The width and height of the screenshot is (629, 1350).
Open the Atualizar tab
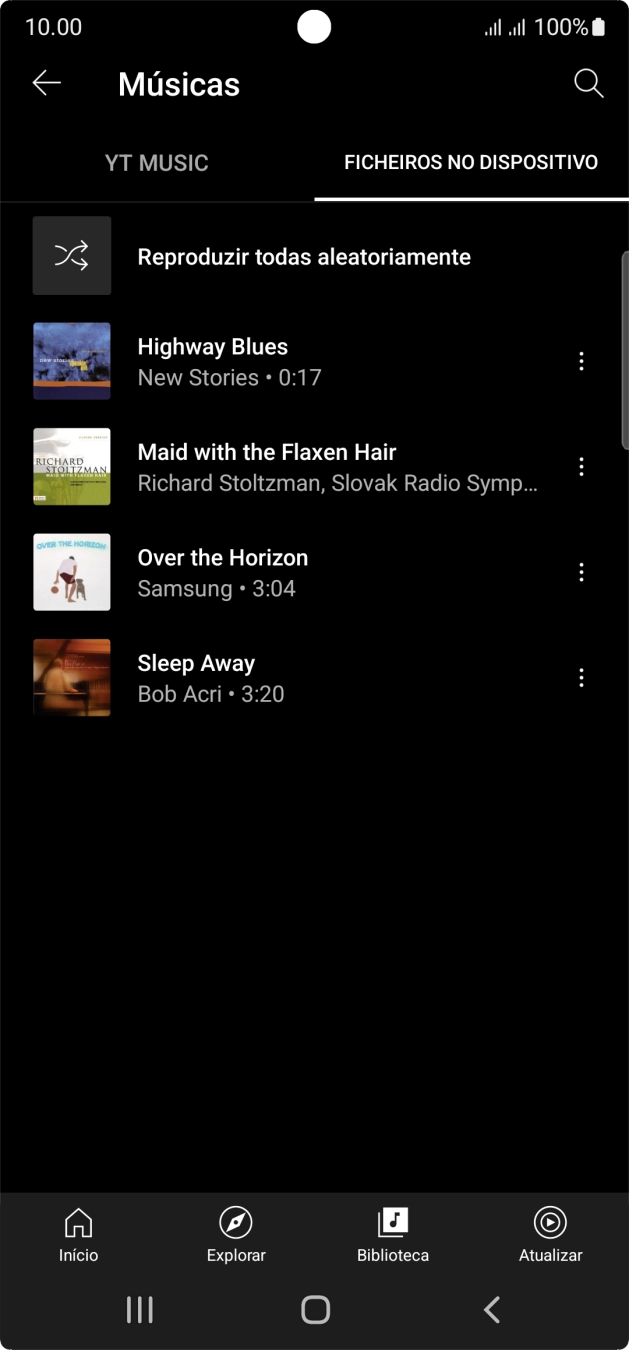(550, 1234)
